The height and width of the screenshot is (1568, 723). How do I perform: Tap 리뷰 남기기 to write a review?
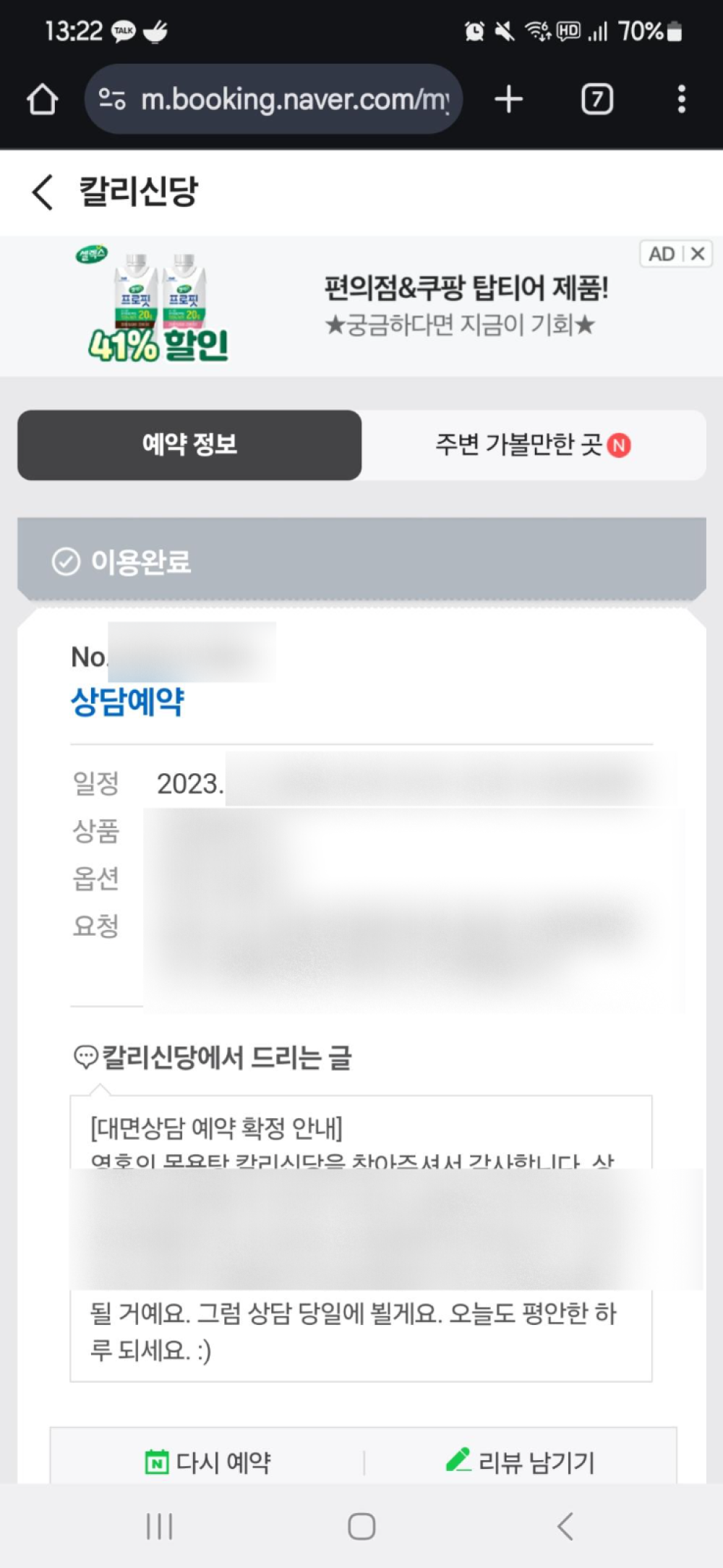[521, 1462]
